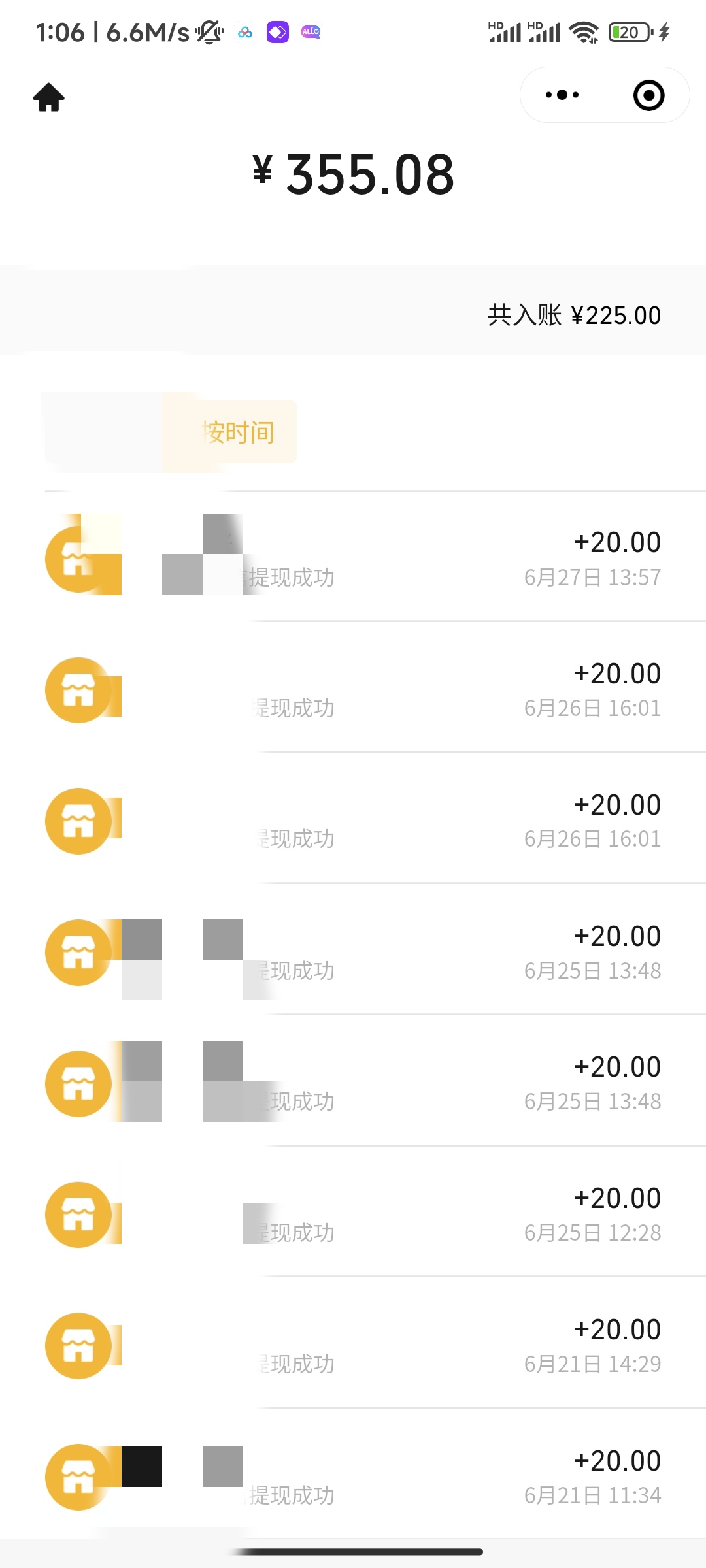The width and height of the screenshot is (706, 1568).
Task: Tap the purple app icon in the notification area
Action: pyautogui.click(x=277, y=31)
